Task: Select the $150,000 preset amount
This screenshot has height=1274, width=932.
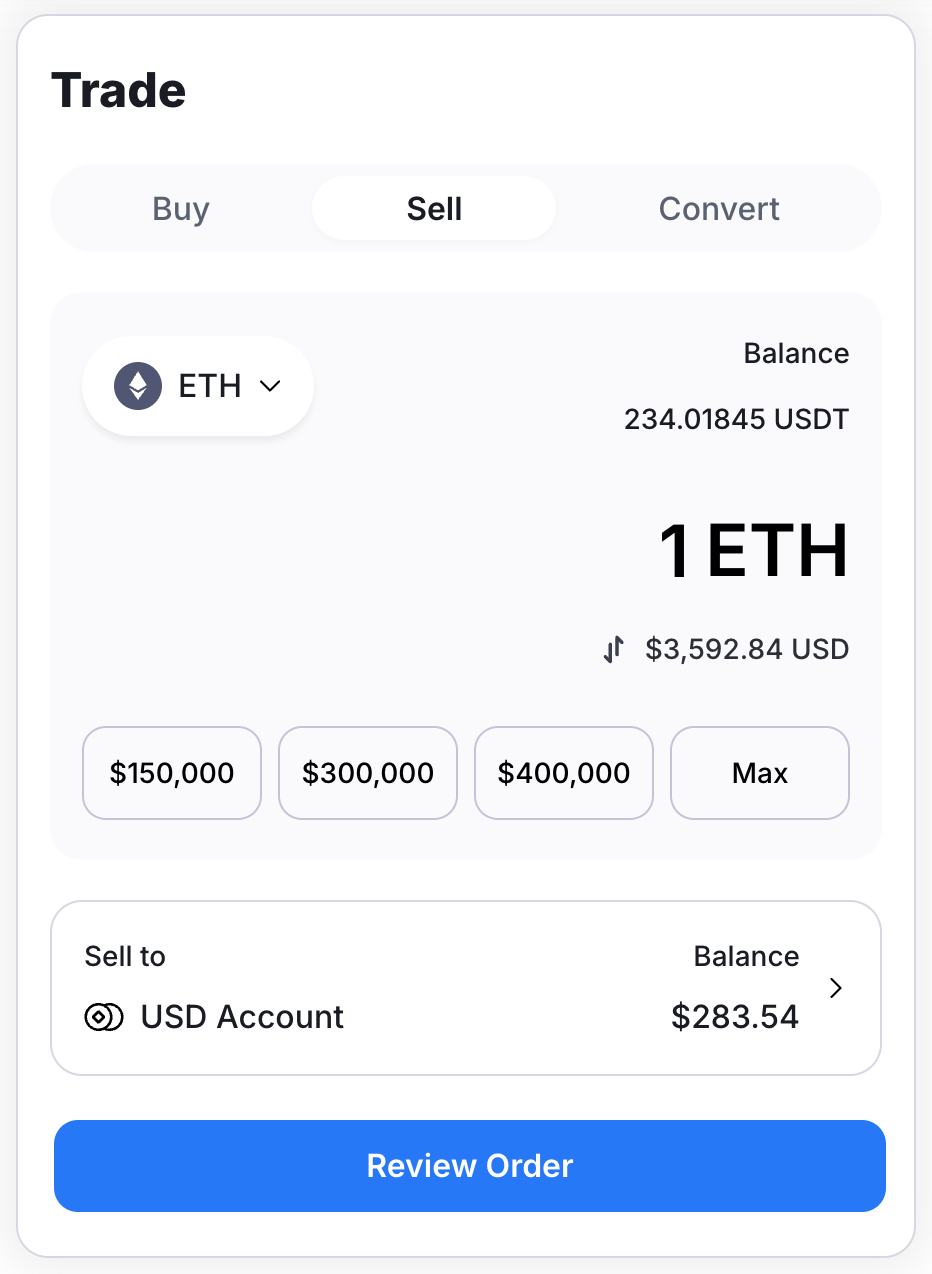Action: tap(171, 772)
